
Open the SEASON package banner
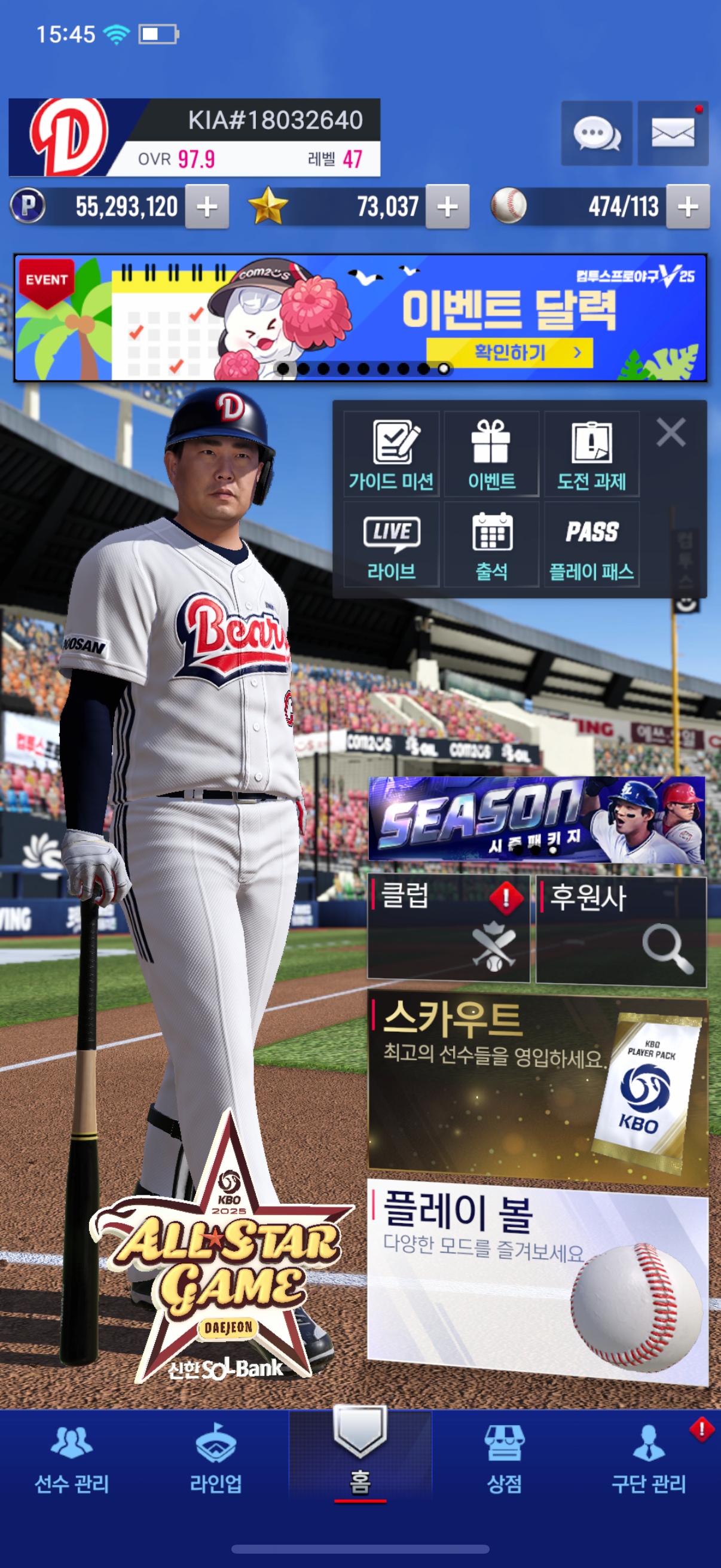[537, 819]
